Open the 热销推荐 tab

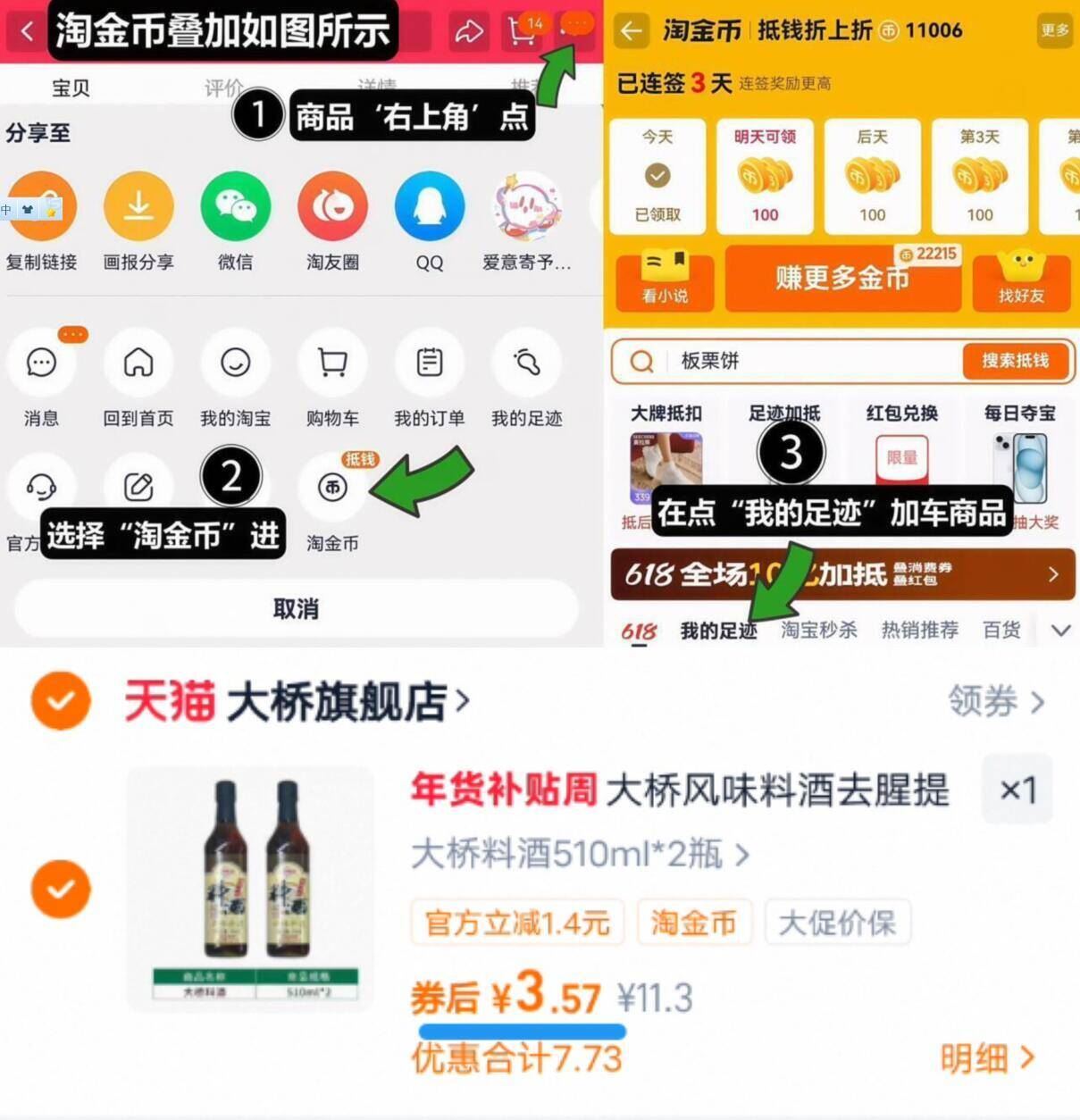pyautogui.click(x=920, y=630)
